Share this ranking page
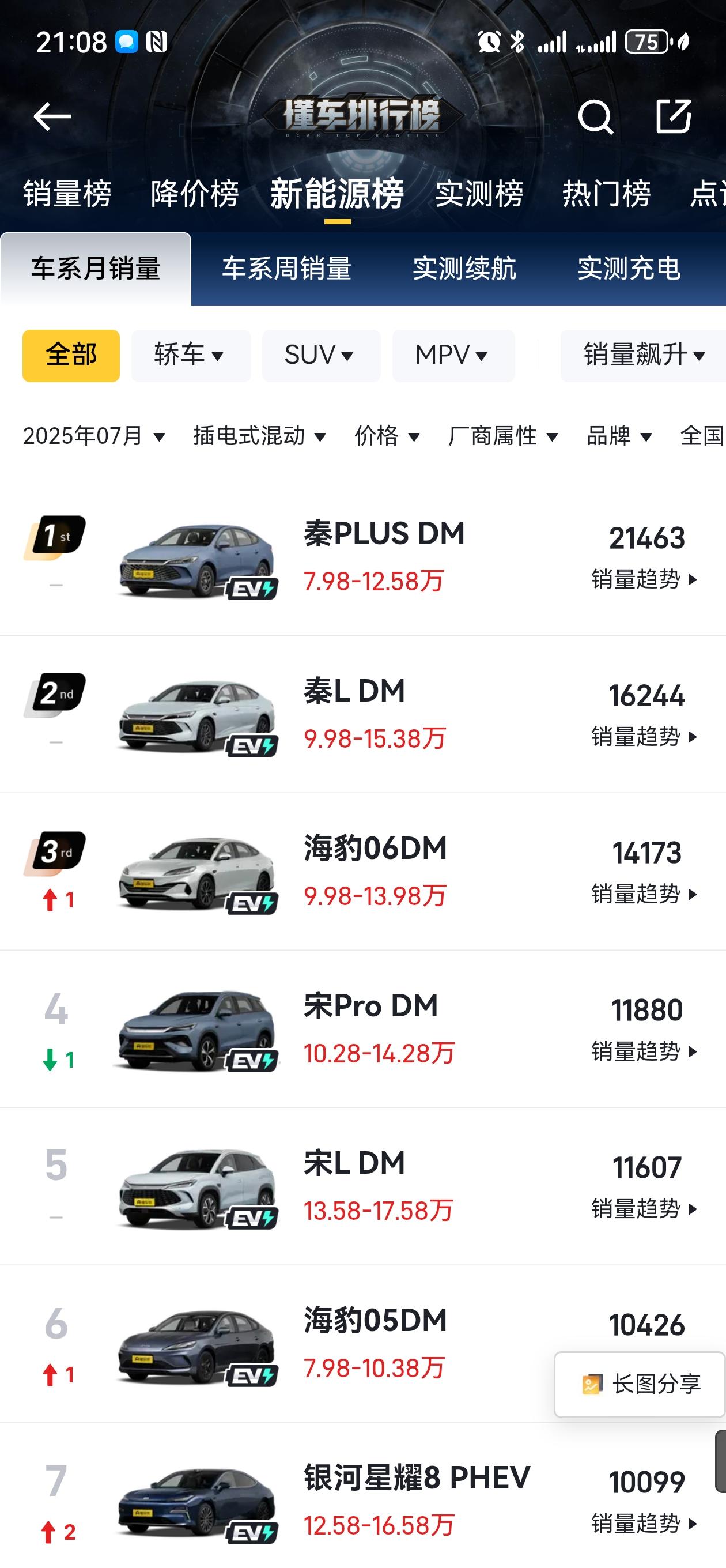726x1568 pixels. click(674, 116)
